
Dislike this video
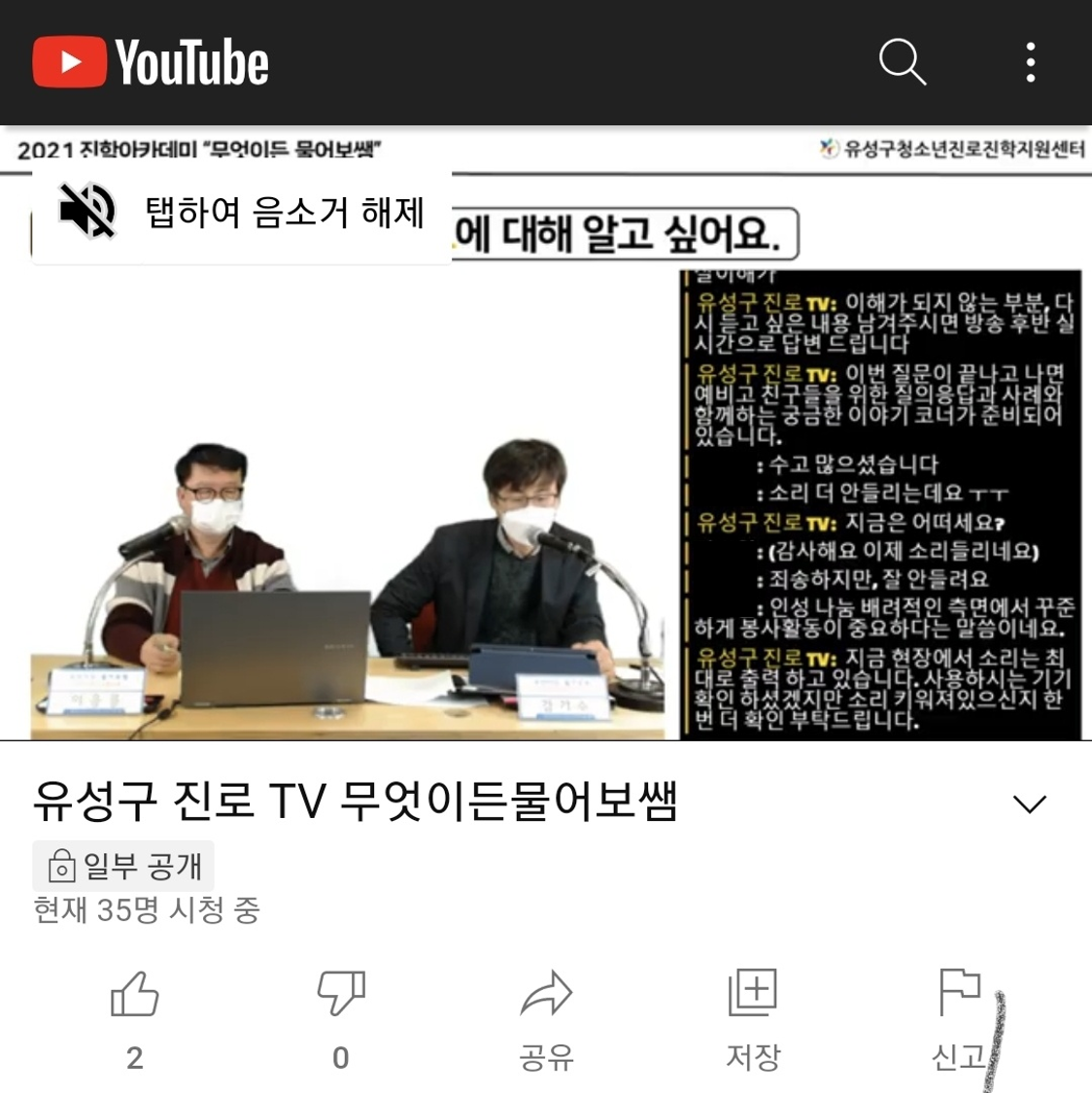tap(340, 996)
